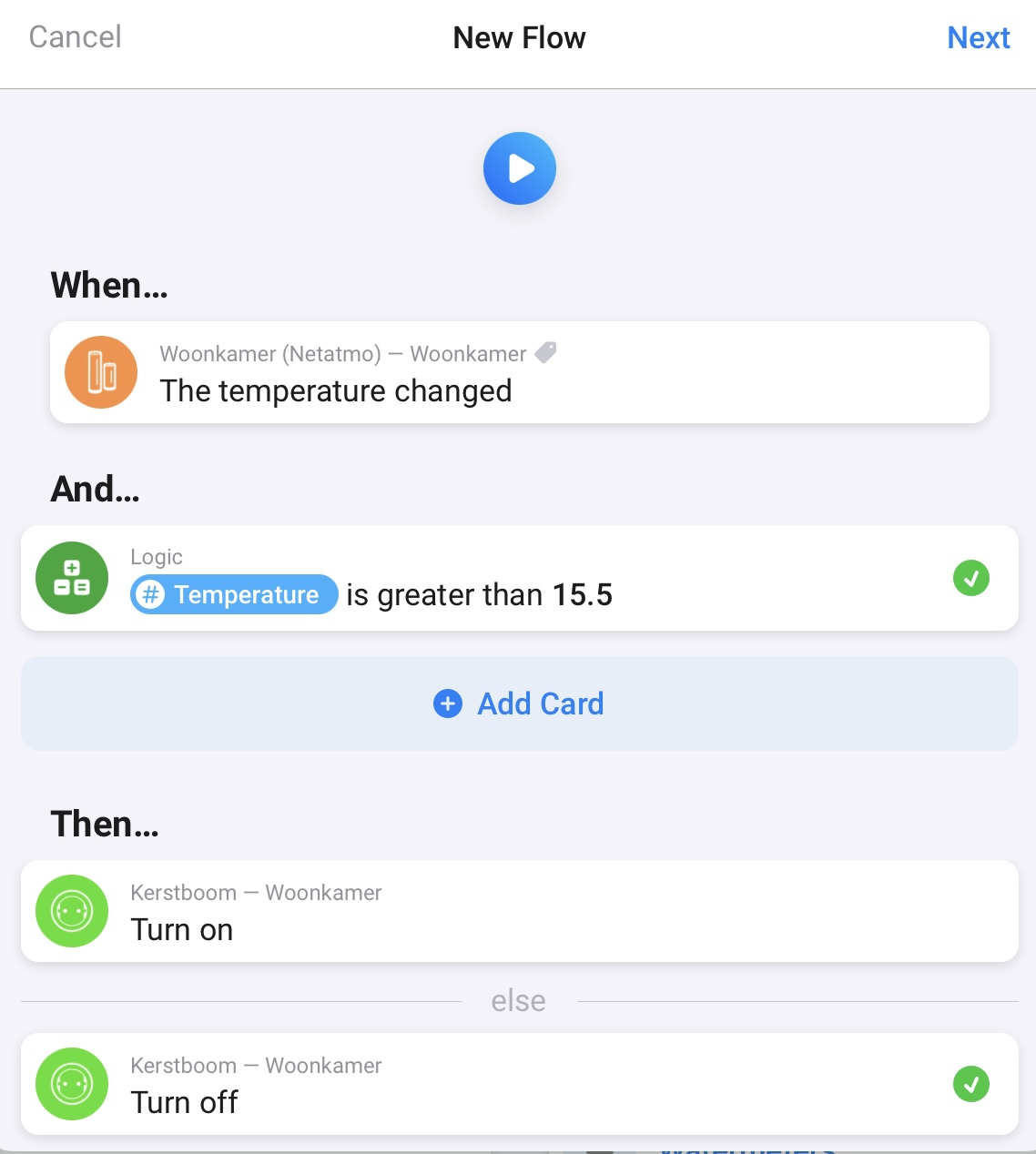
Task: Add a card to the And section
Action: (519, 704)
